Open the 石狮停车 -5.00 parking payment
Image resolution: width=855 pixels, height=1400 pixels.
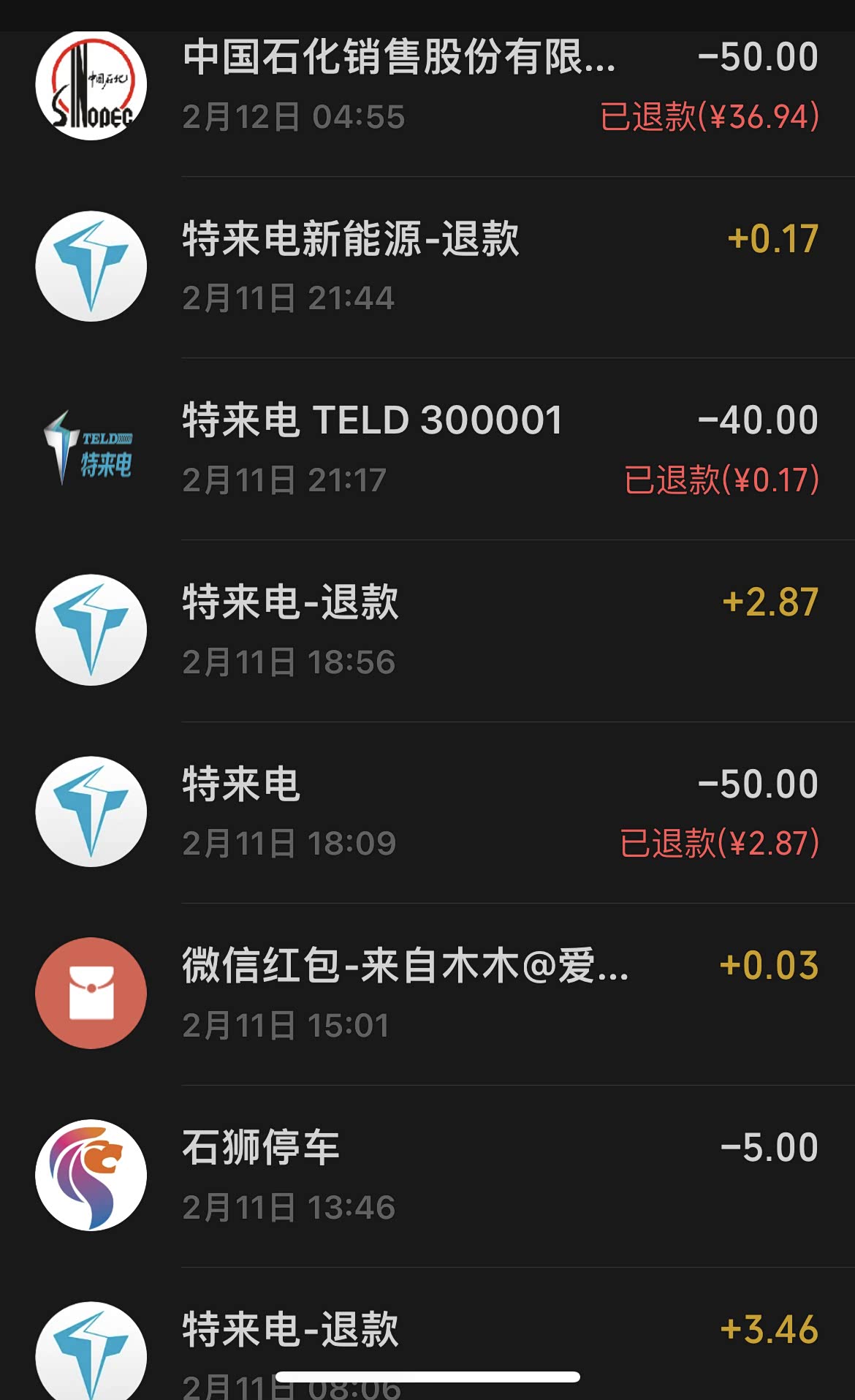pyautogui.click(x=427, y=1176)
